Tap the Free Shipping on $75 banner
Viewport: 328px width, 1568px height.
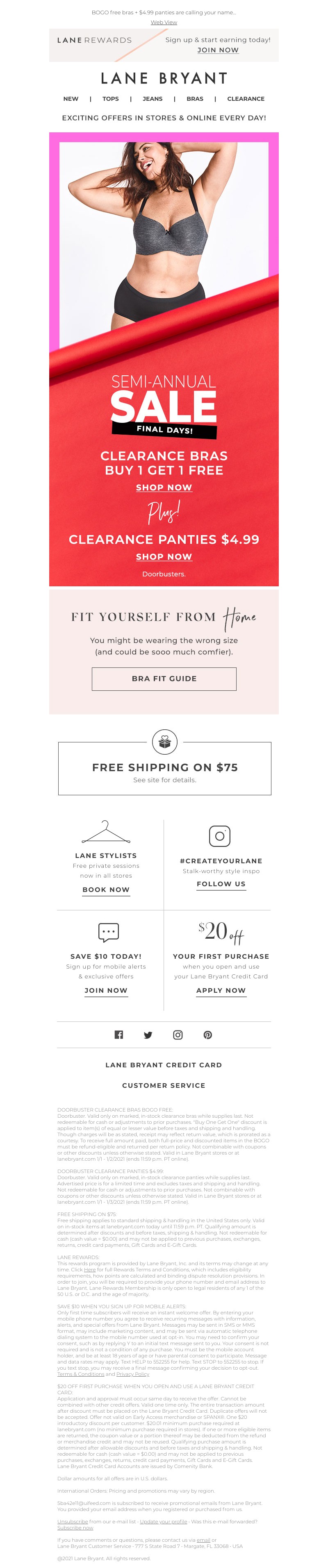[164, 769]
